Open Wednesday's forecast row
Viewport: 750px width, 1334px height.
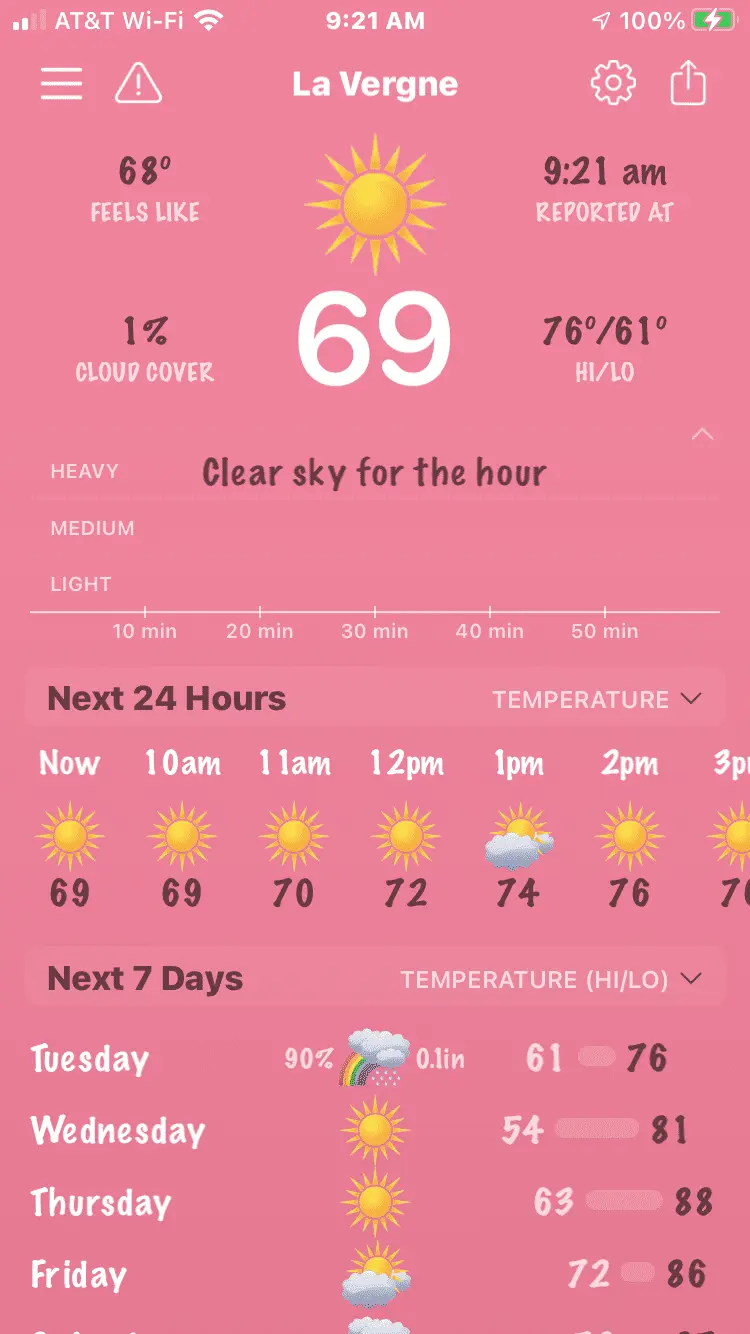pos(374,1130)
